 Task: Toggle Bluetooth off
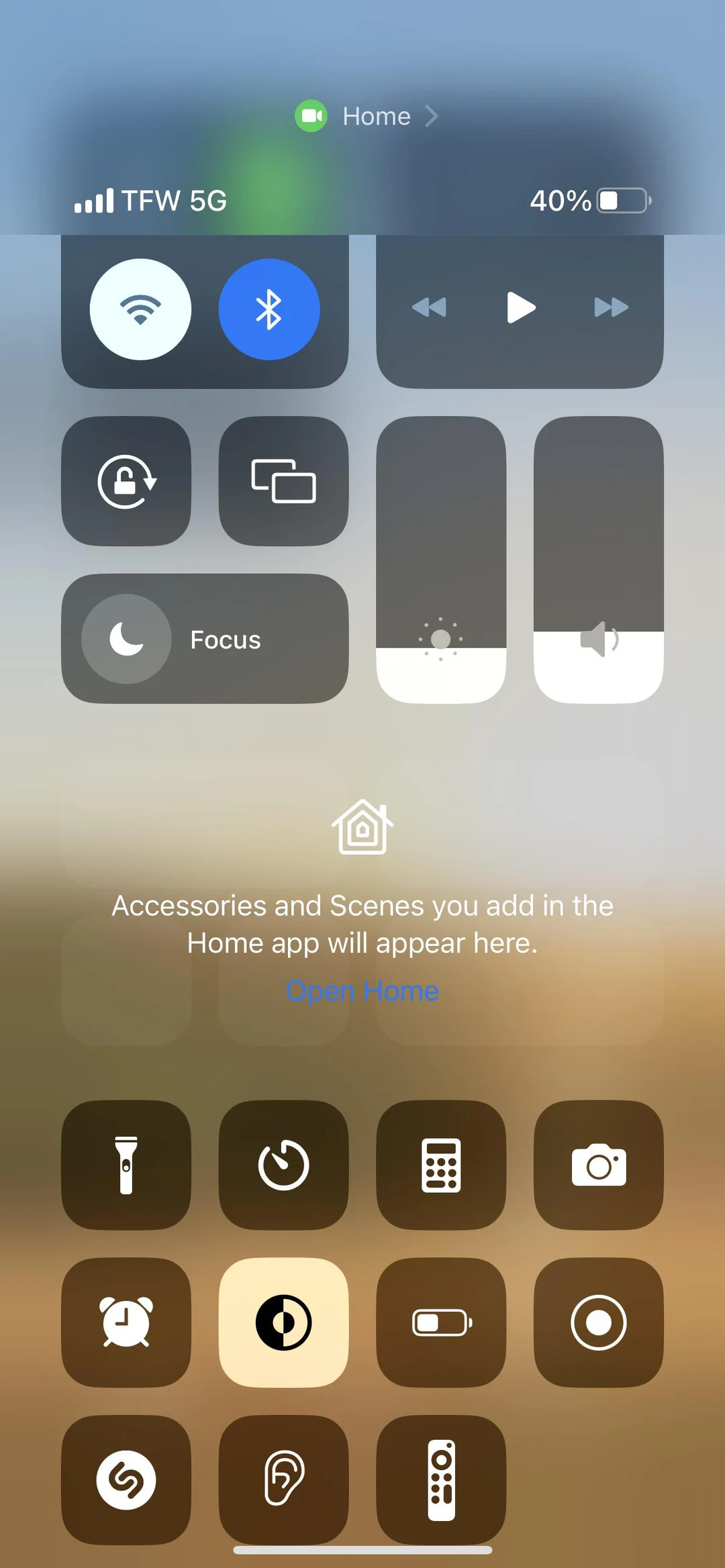coord(269,307)
